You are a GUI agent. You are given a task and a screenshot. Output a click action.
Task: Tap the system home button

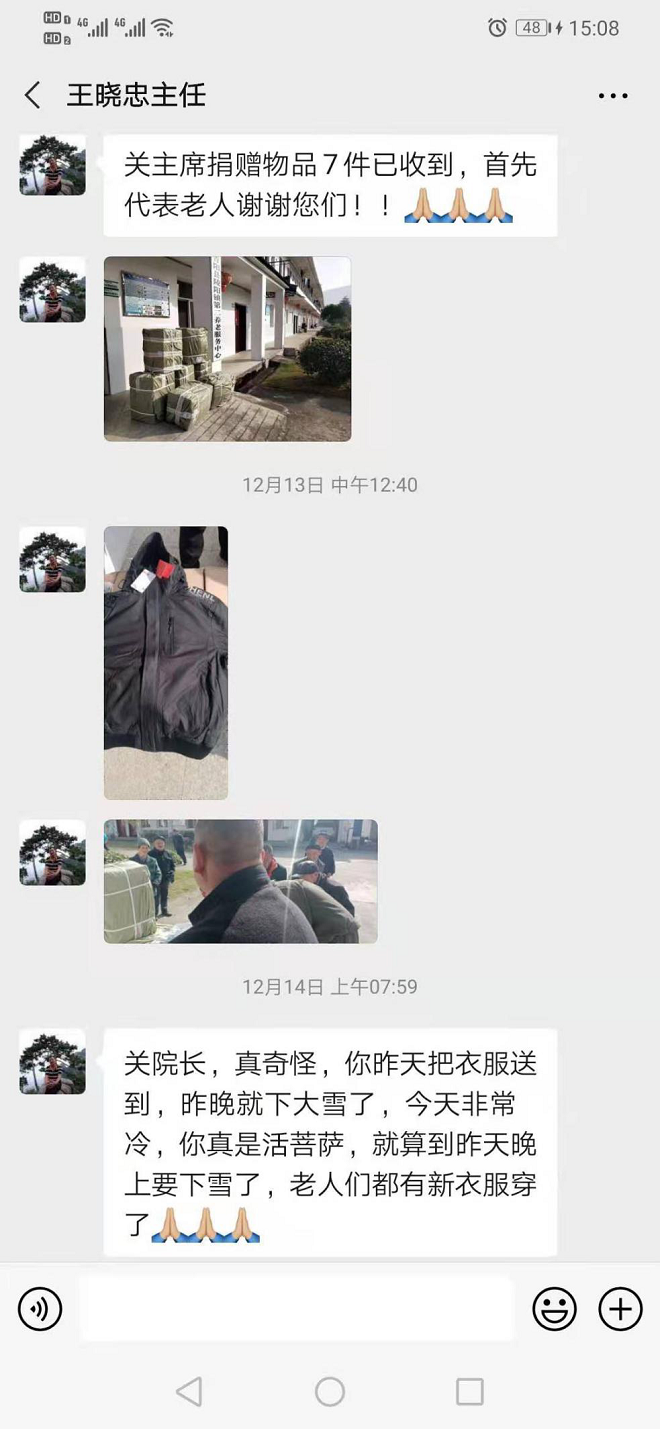(330, 1391)
